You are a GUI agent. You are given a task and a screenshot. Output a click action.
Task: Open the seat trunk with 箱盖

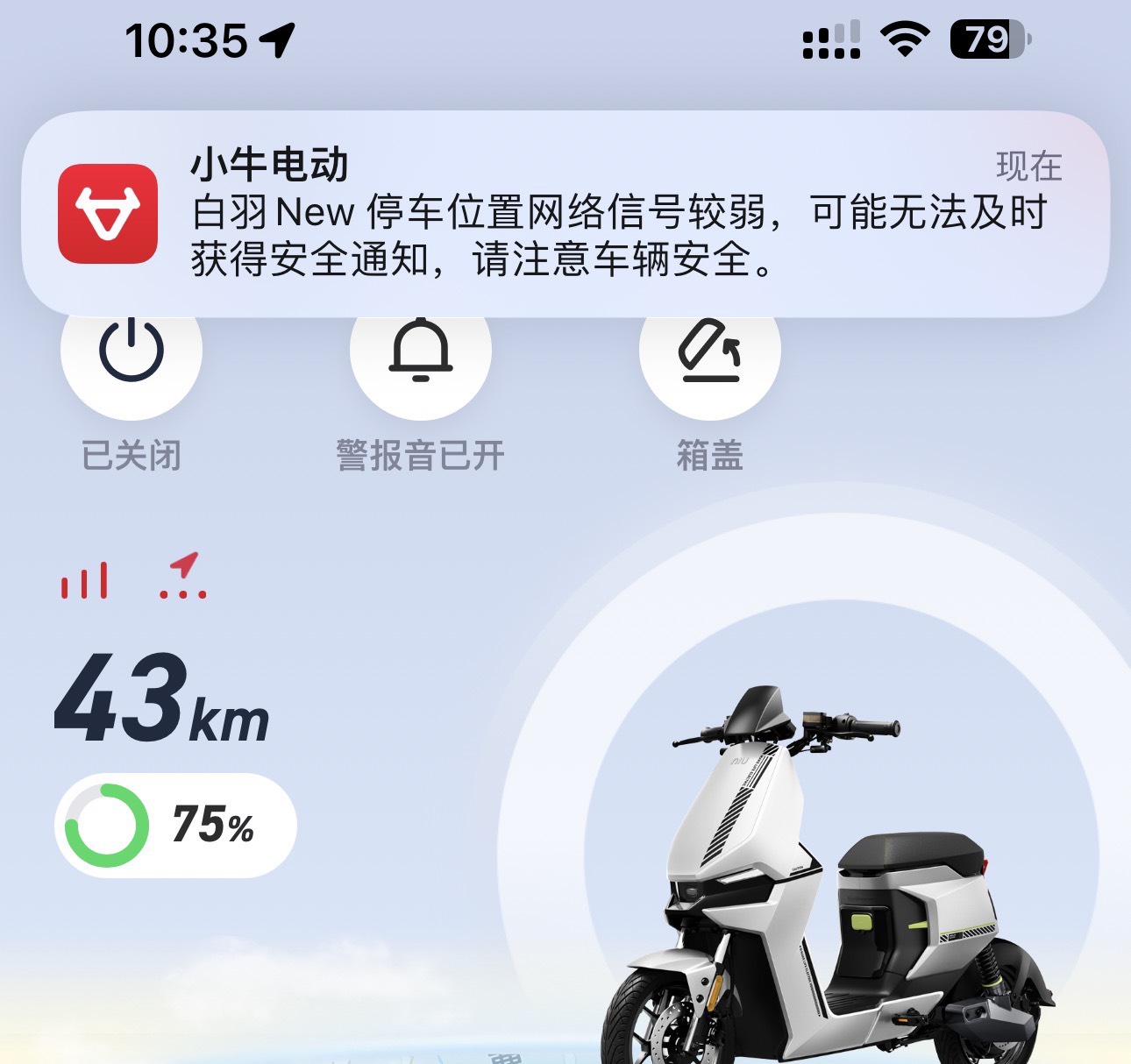[709, 352]
